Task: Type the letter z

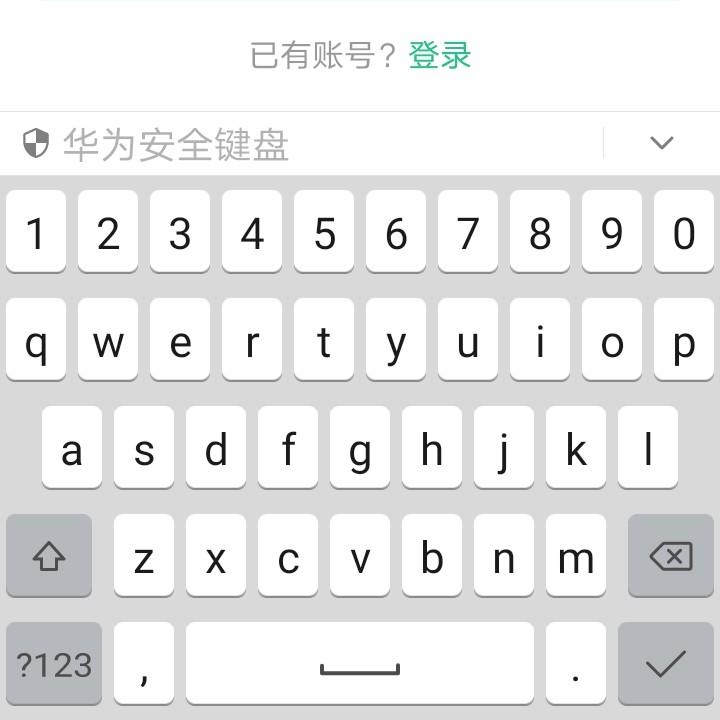Action: [x=144, y=556]
